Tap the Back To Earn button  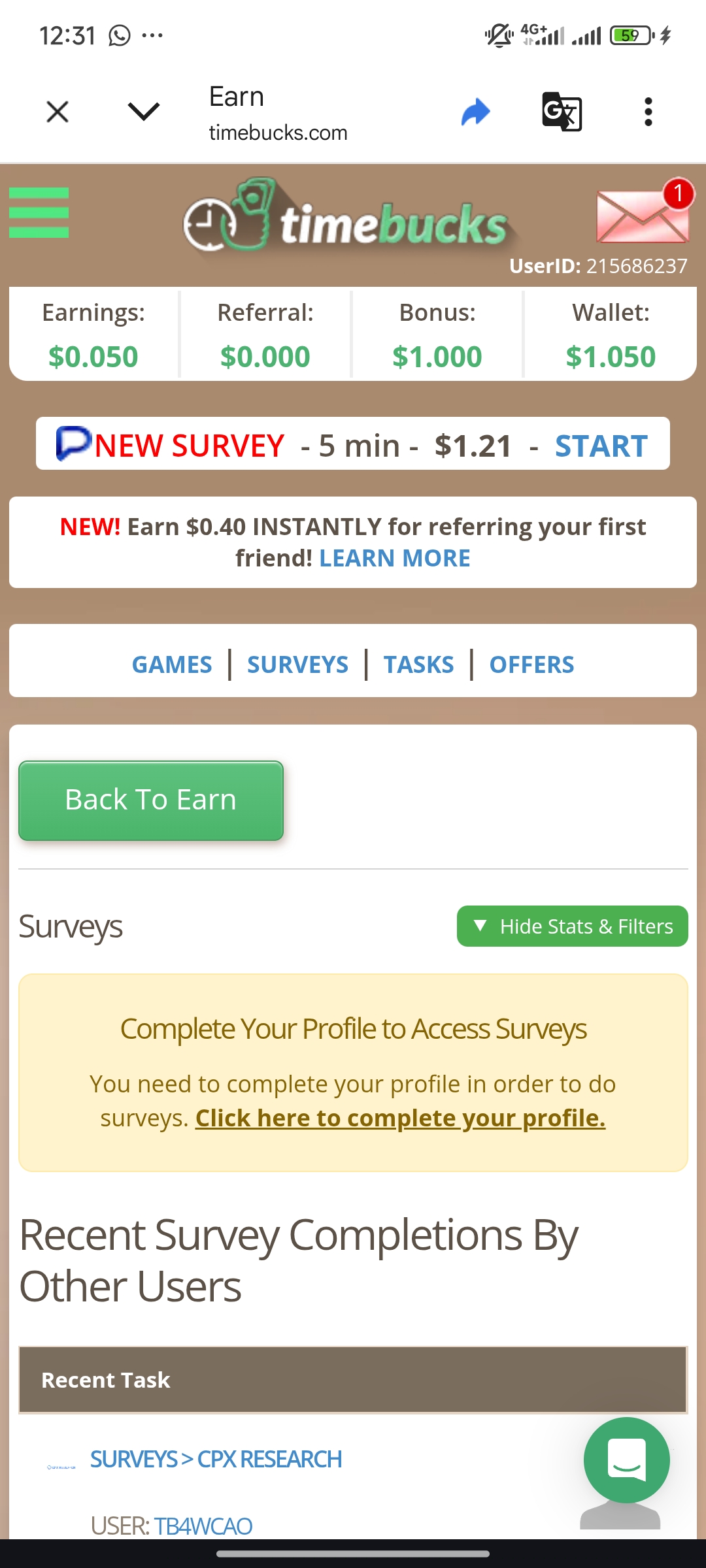pos(151,800)
